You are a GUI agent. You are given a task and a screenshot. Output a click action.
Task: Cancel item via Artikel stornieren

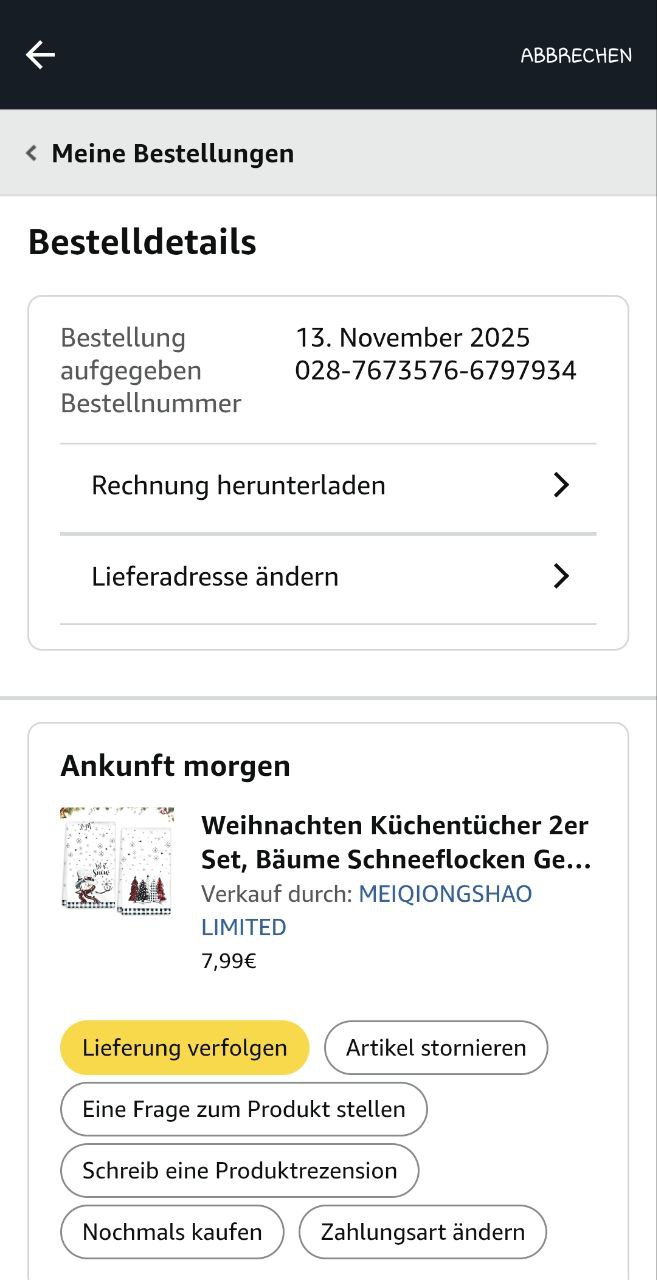[x=436, y=1048]
